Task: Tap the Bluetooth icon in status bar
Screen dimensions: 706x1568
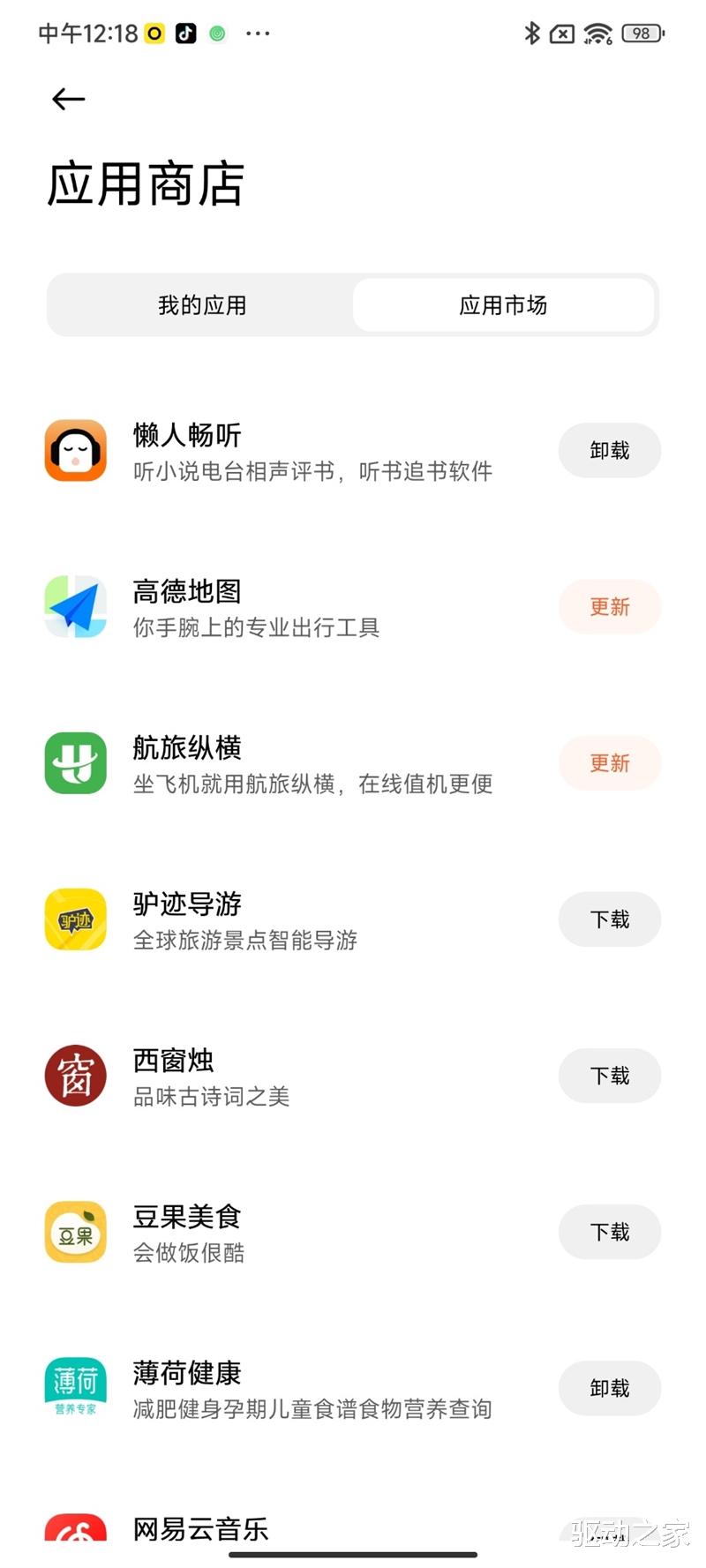Action: tap(533, 33)
